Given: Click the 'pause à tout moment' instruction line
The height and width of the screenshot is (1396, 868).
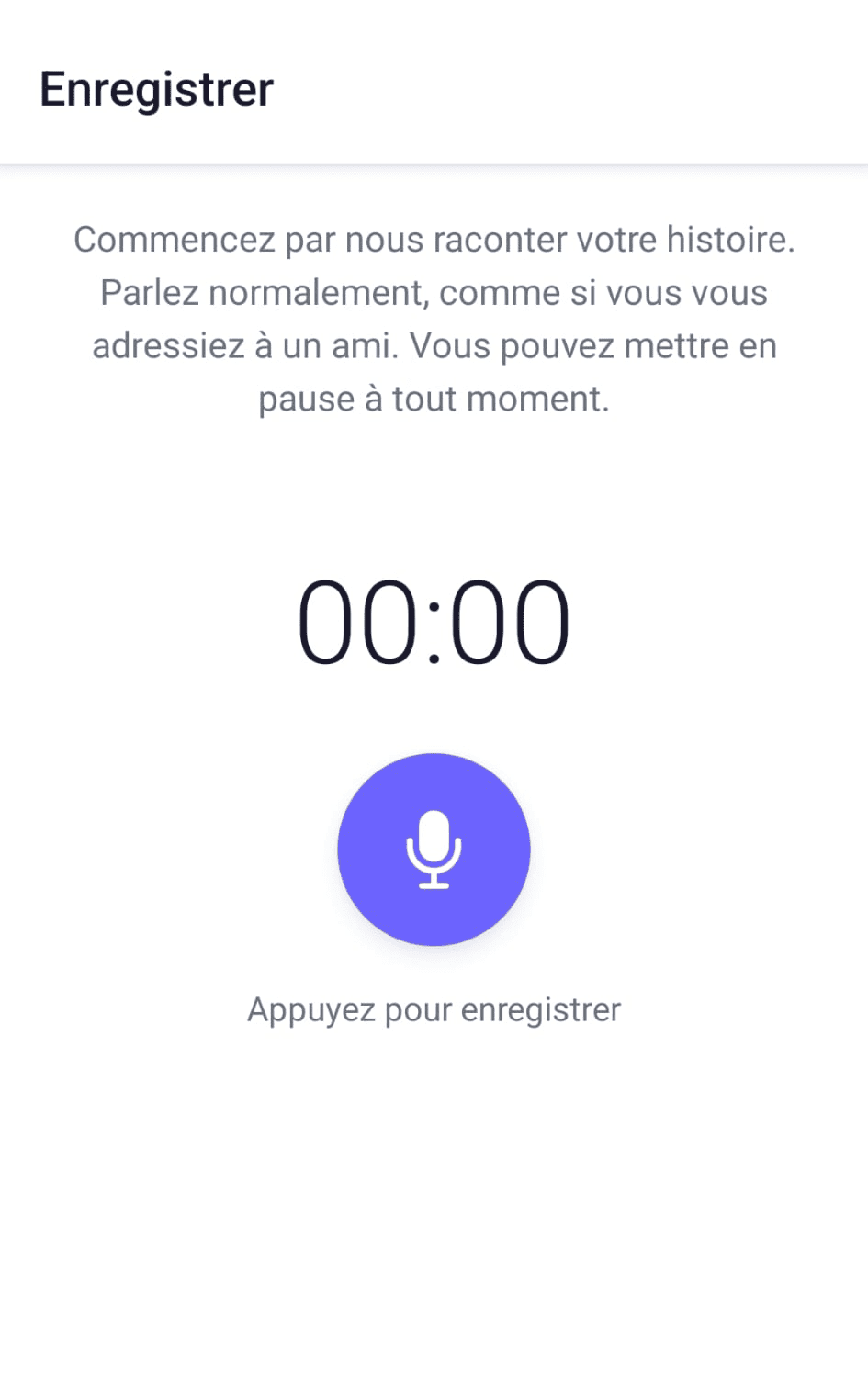Looking at the screenshot, I should (x=434, y=398).
